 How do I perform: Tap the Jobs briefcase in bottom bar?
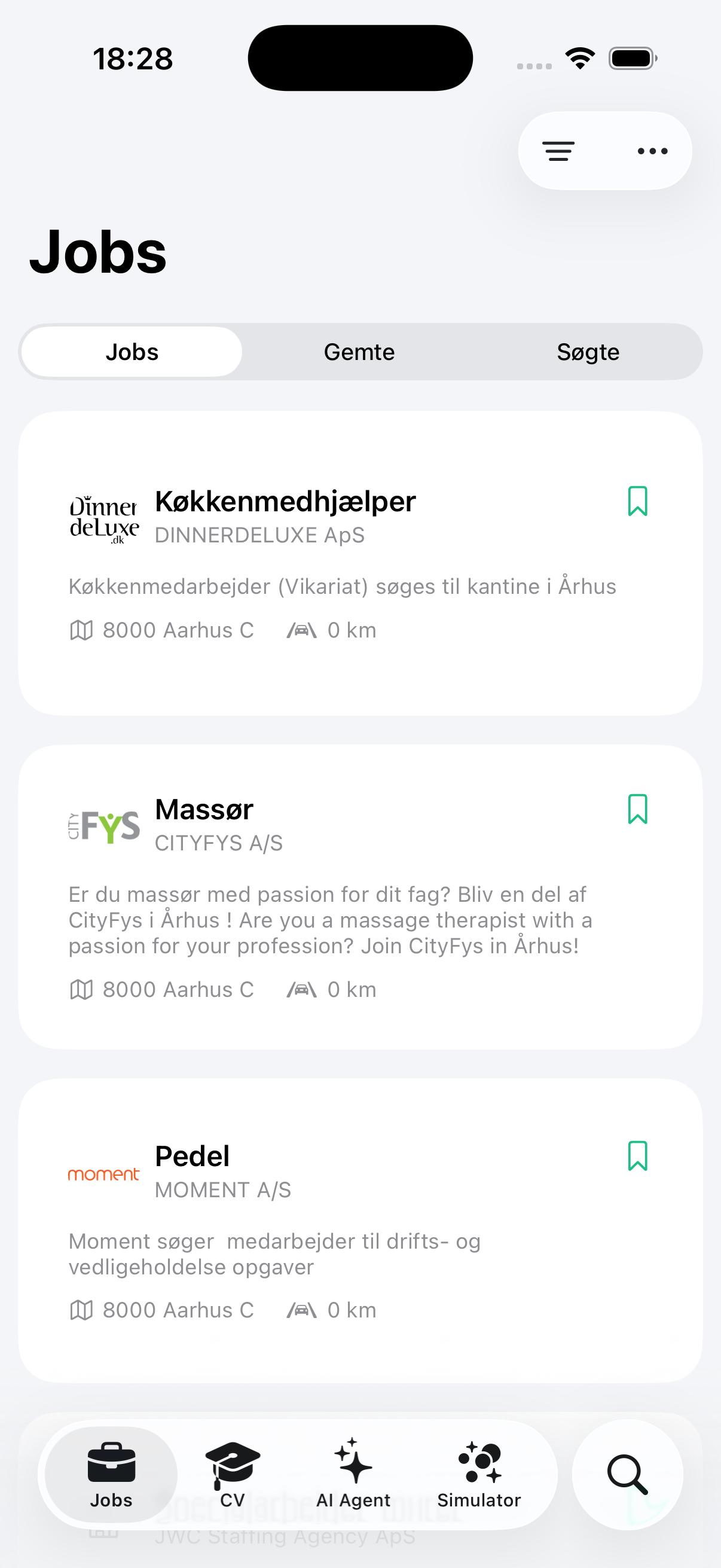111,1473
